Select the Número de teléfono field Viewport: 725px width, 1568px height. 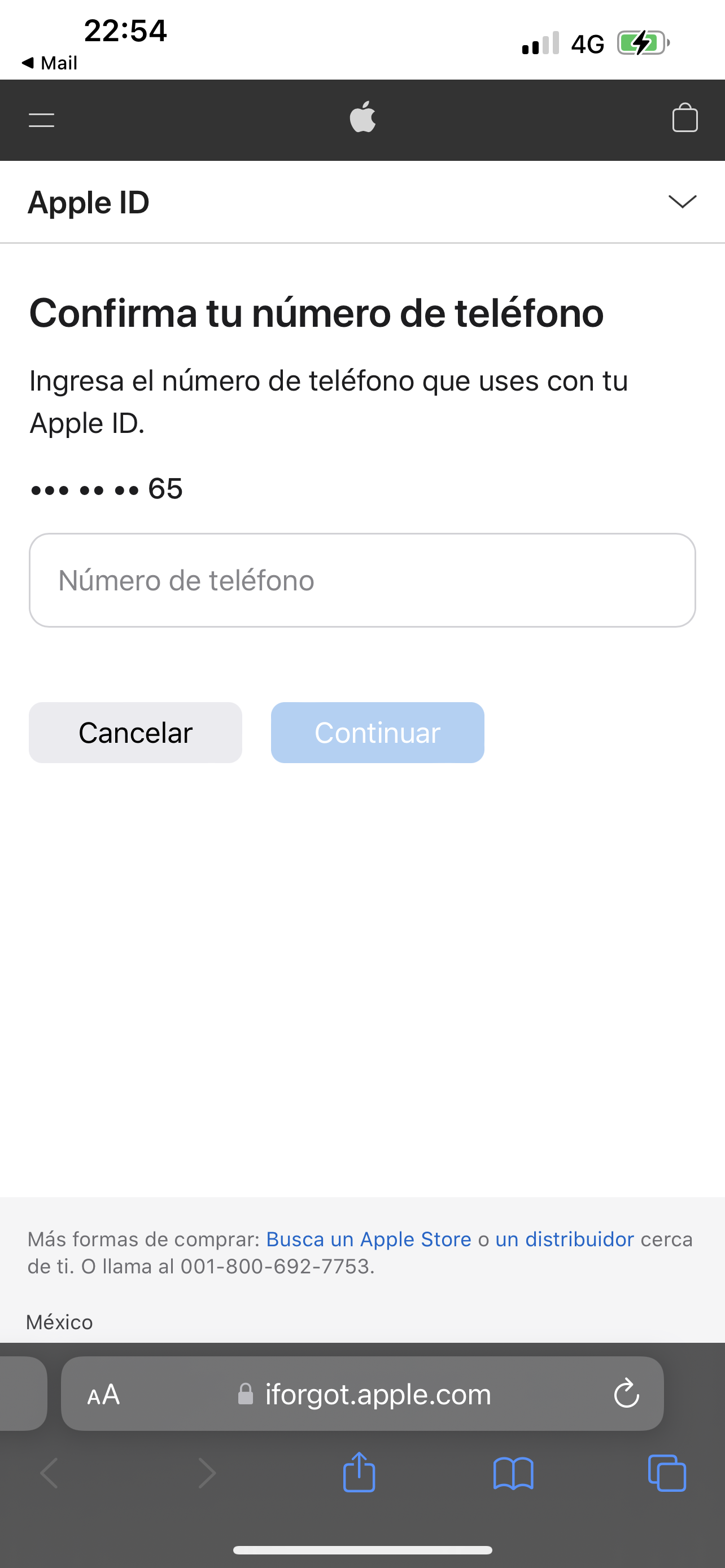click(x=362, y=580)
